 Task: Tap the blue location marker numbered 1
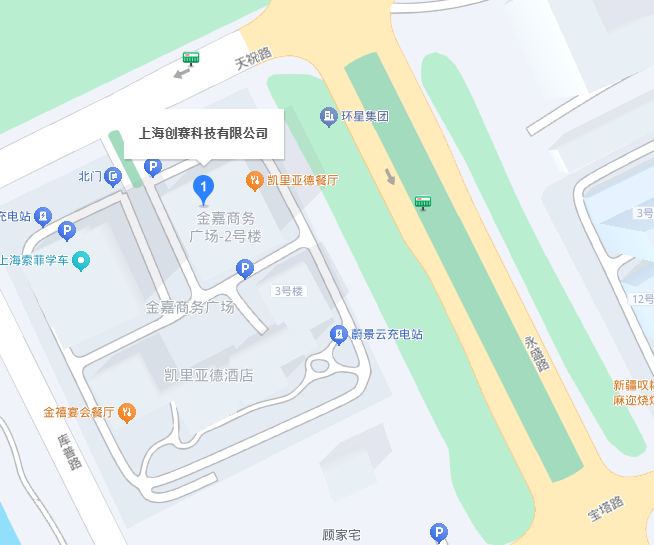click(x=203, y=187)
